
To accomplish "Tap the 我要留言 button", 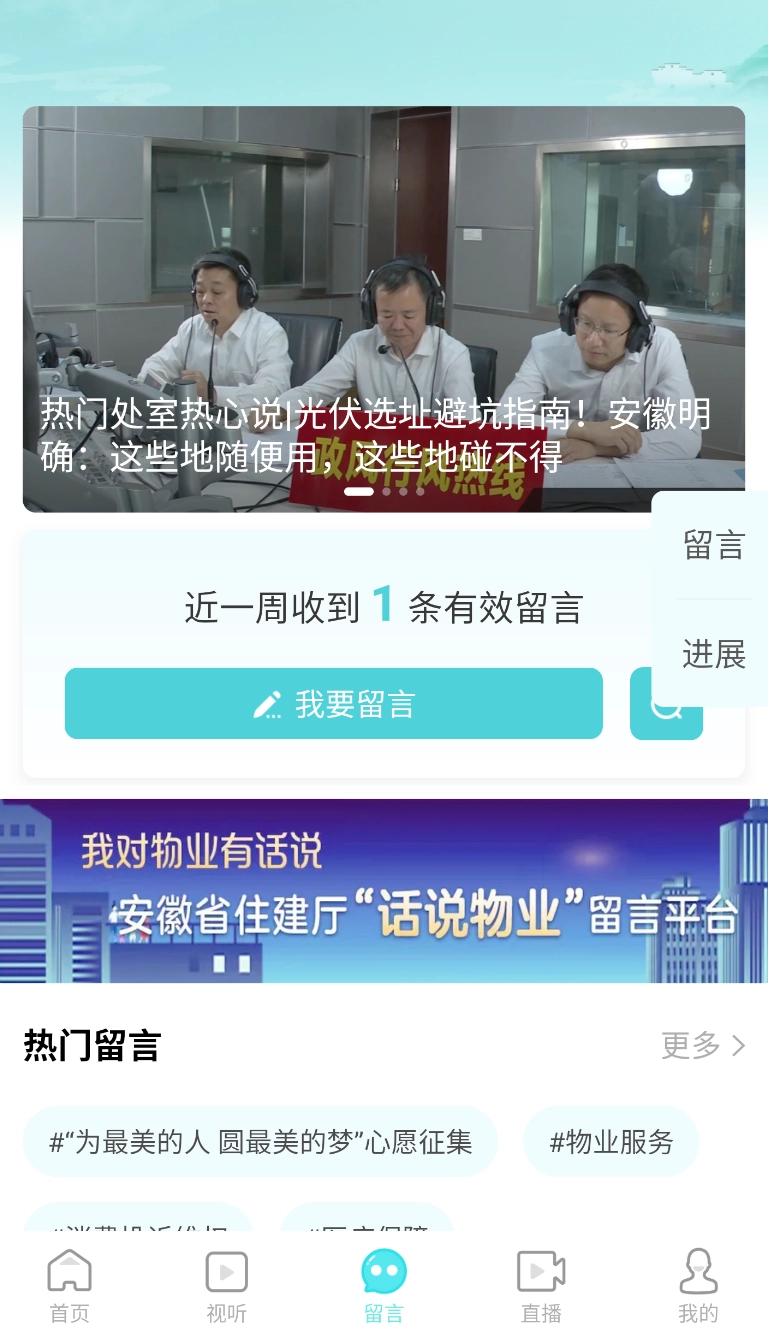I will pos(333,704).
